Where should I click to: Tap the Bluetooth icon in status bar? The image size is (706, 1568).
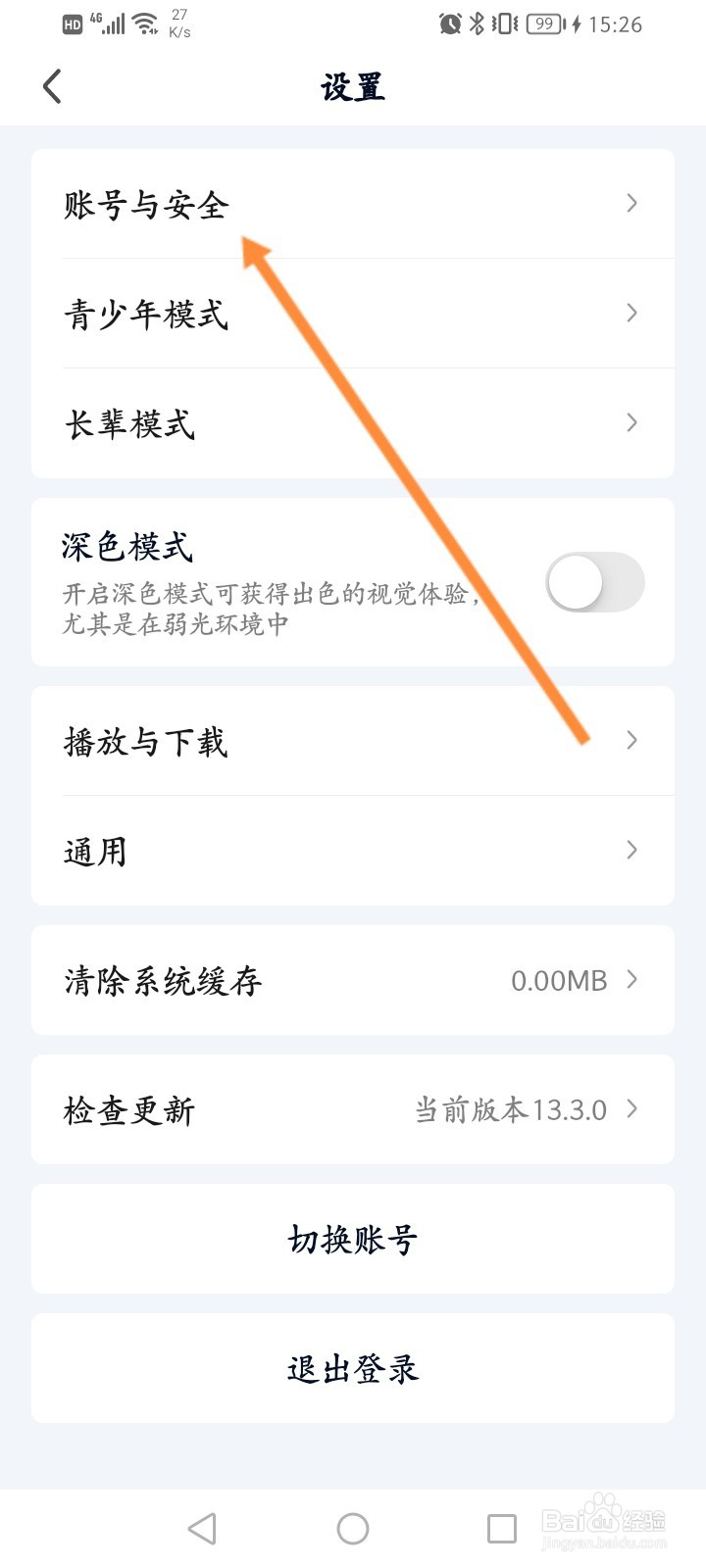pyautogui.click(x=478, y=24)
